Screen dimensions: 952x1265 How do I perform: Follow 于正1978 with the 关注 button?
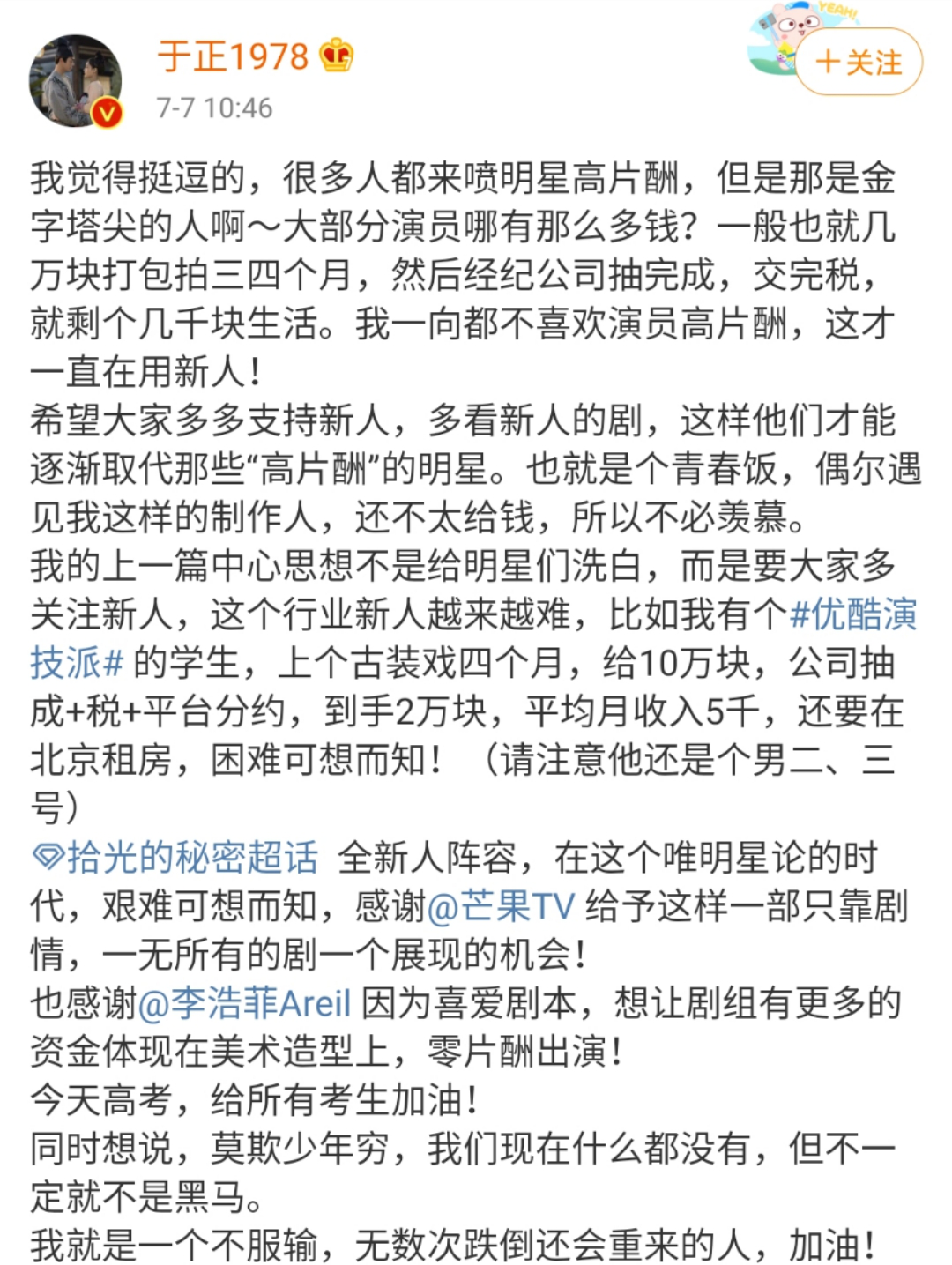(x=859, y=63)
